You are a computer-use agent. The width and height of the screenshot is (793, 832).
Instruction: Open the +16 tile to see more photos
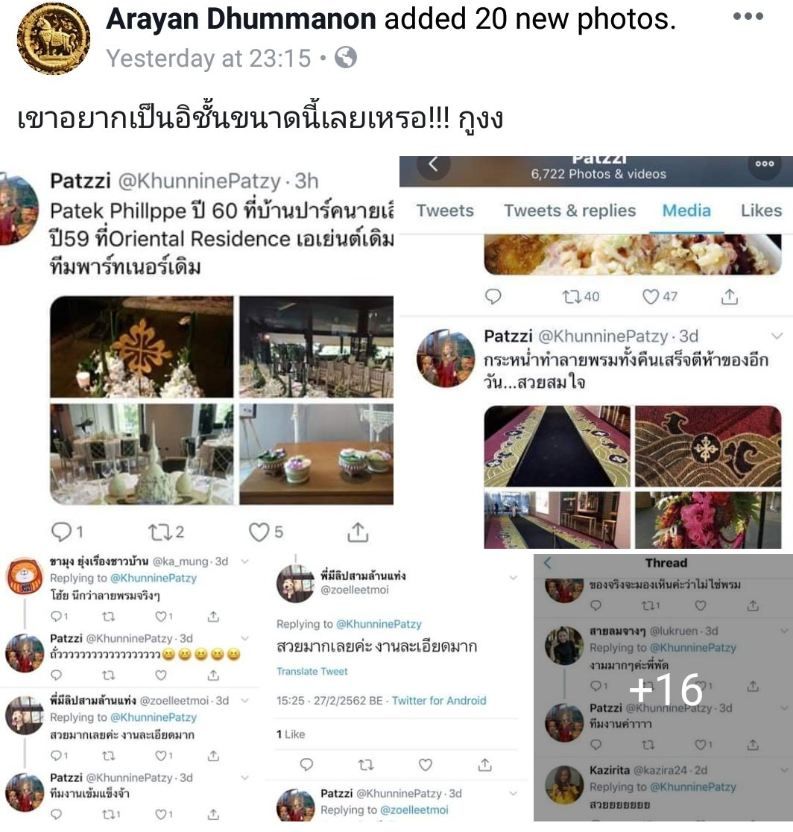click(x=664, y=688)
